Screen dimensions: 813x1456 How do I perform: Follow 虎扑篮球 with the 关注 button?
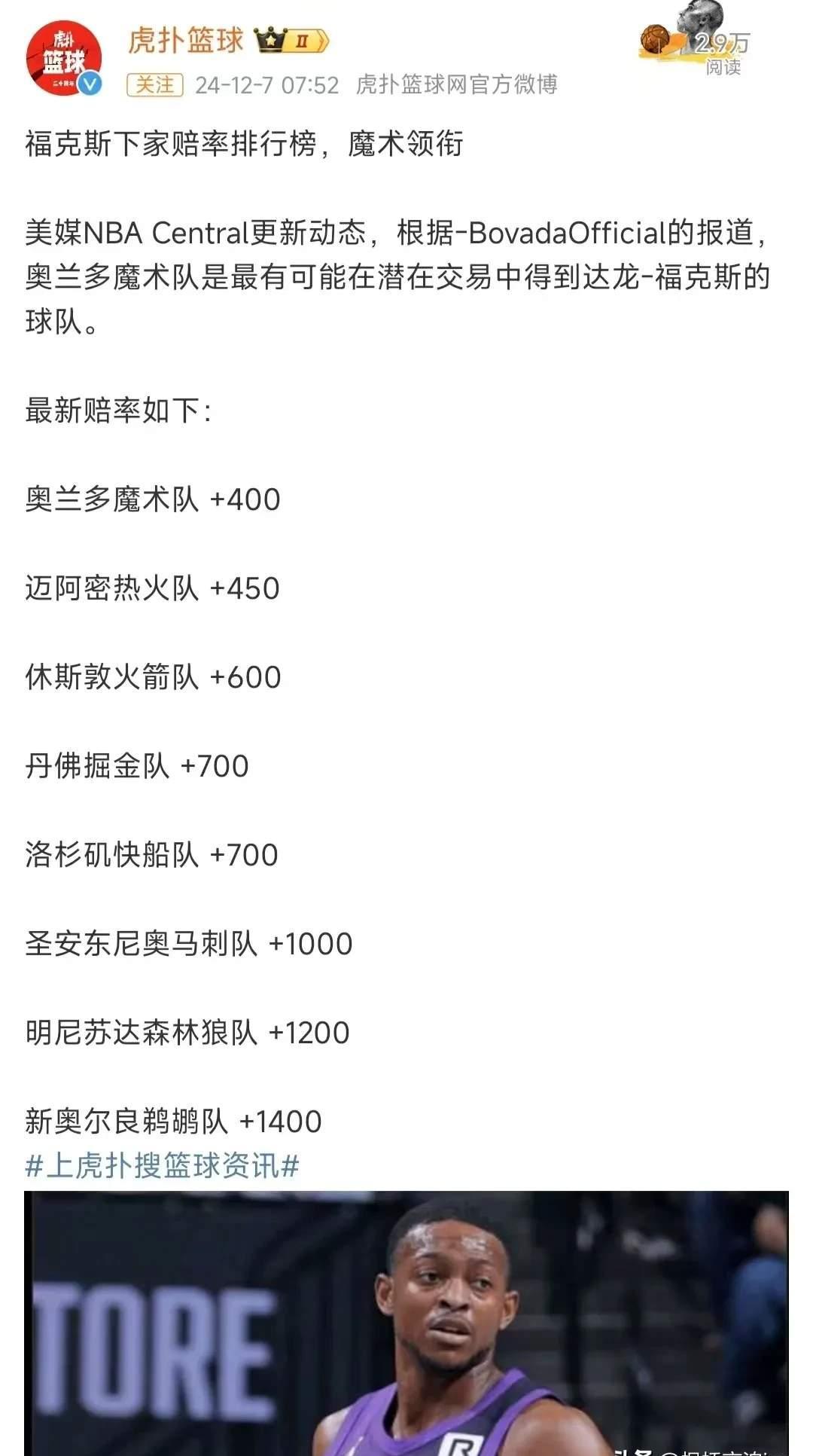point(155,84)
